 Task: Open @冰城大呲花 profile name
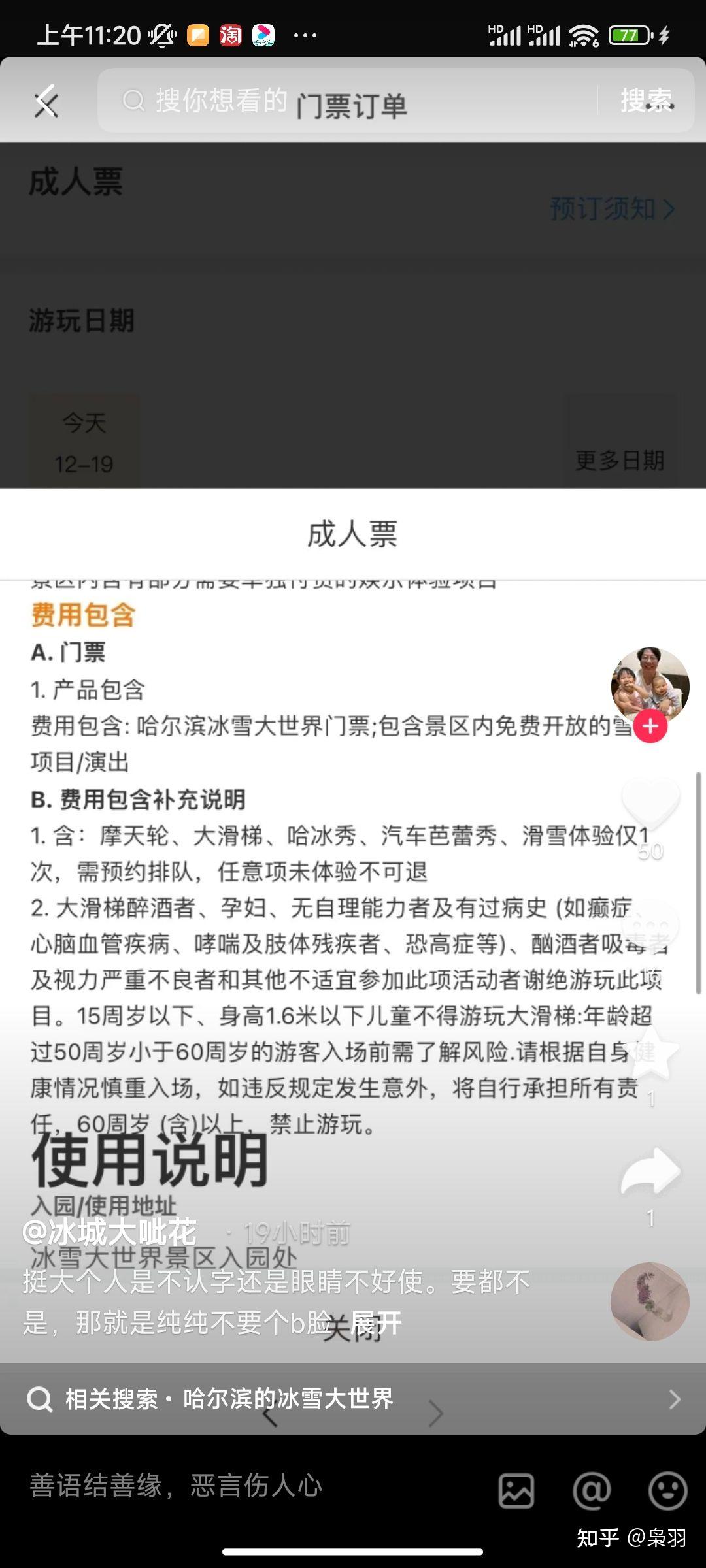[110, 1232]
